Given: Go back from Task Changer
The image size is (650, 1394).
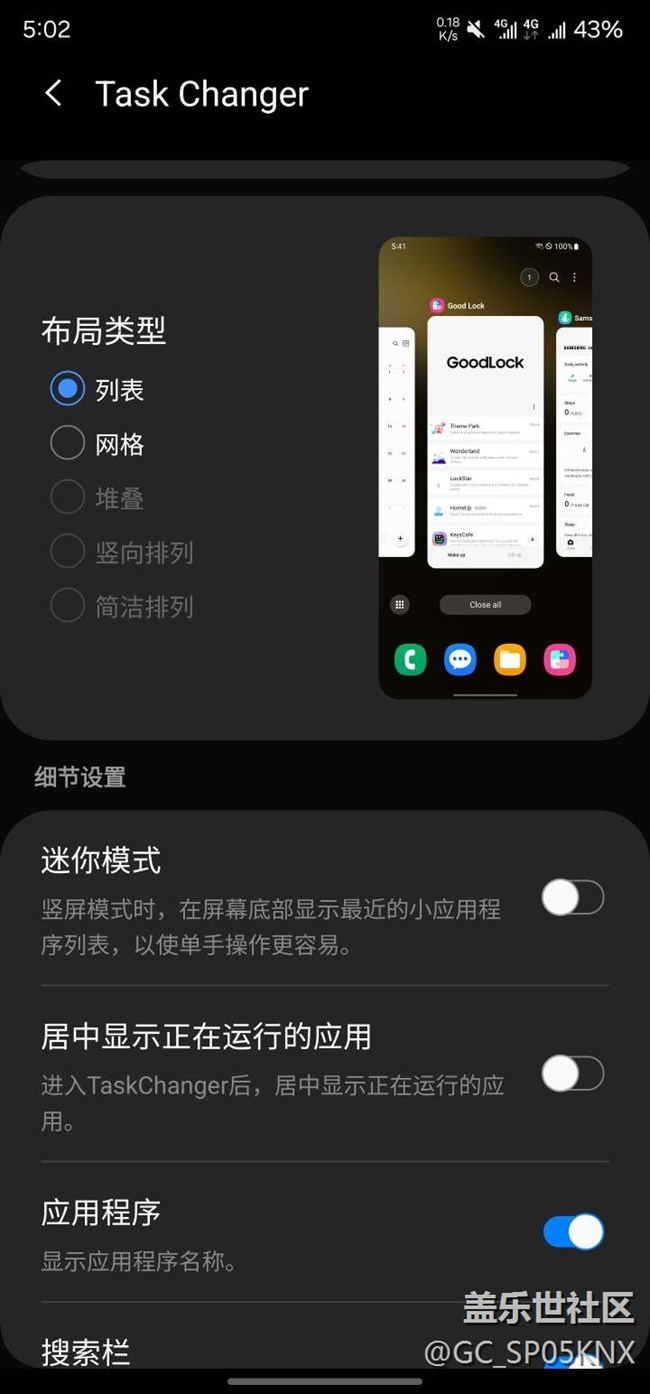Looking at the screenshot, I should click(54, 94).
